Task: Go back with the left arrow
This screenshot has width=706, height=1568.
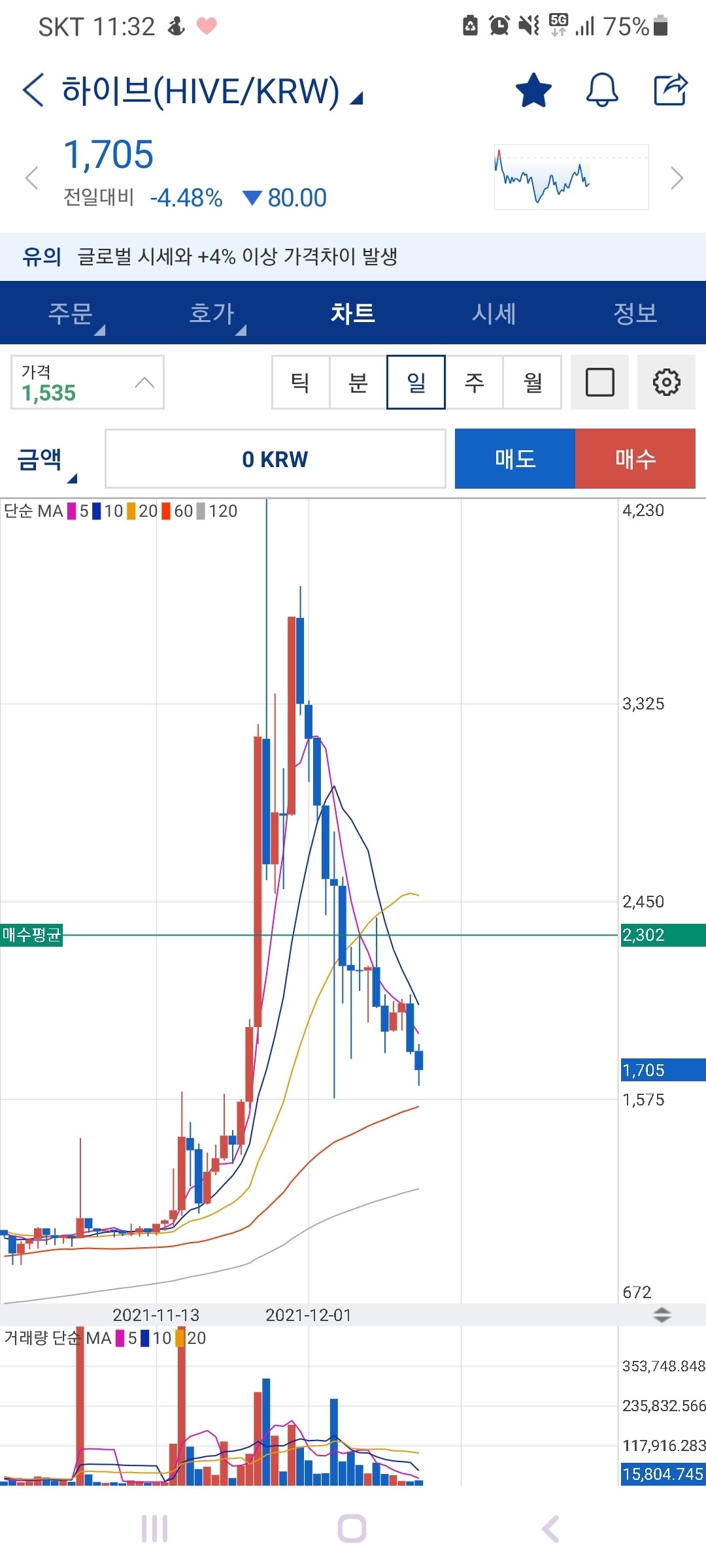Action: click(31, 88)
